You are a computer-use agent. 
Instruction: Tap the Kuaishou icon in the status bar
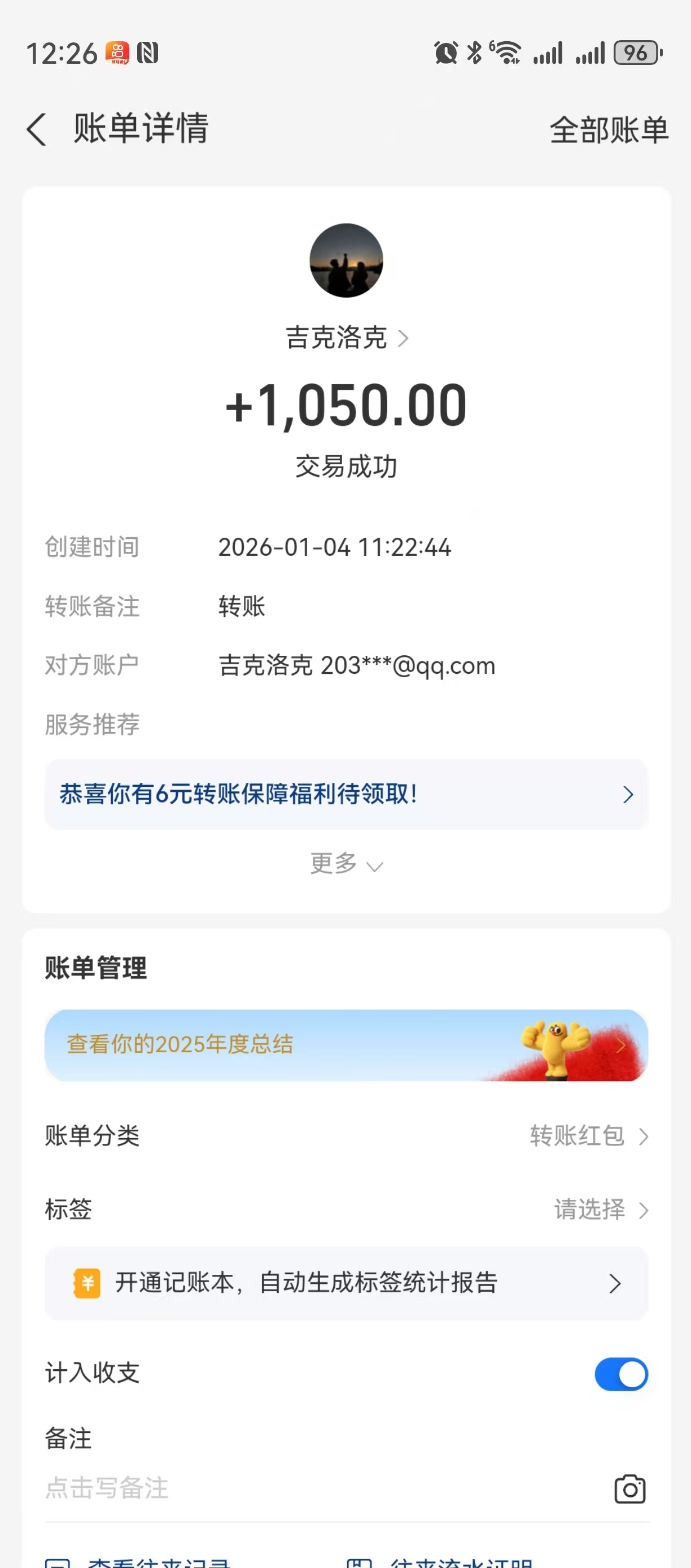click(117, 53)
